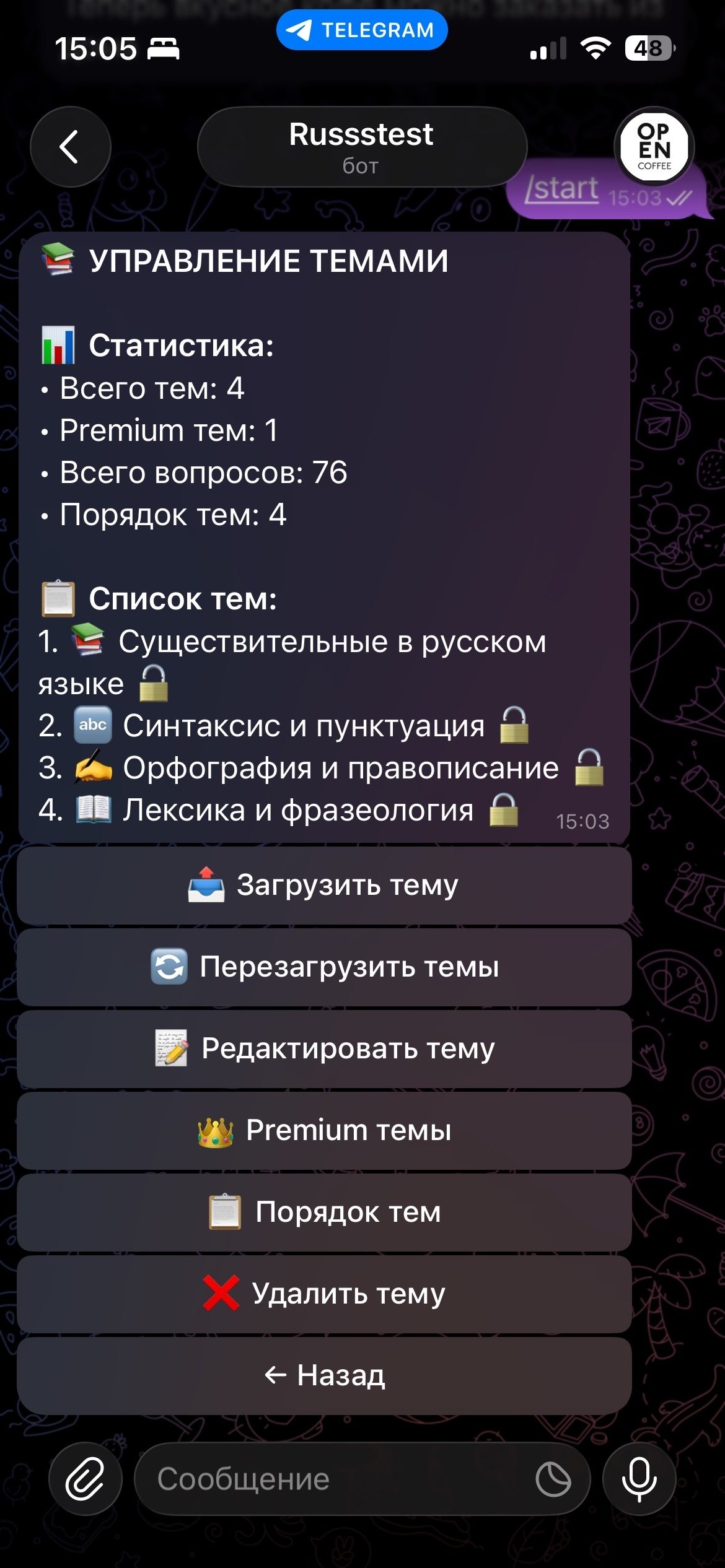
Task: Tap Удалить тему
Action: click(x=324, y=1294)
